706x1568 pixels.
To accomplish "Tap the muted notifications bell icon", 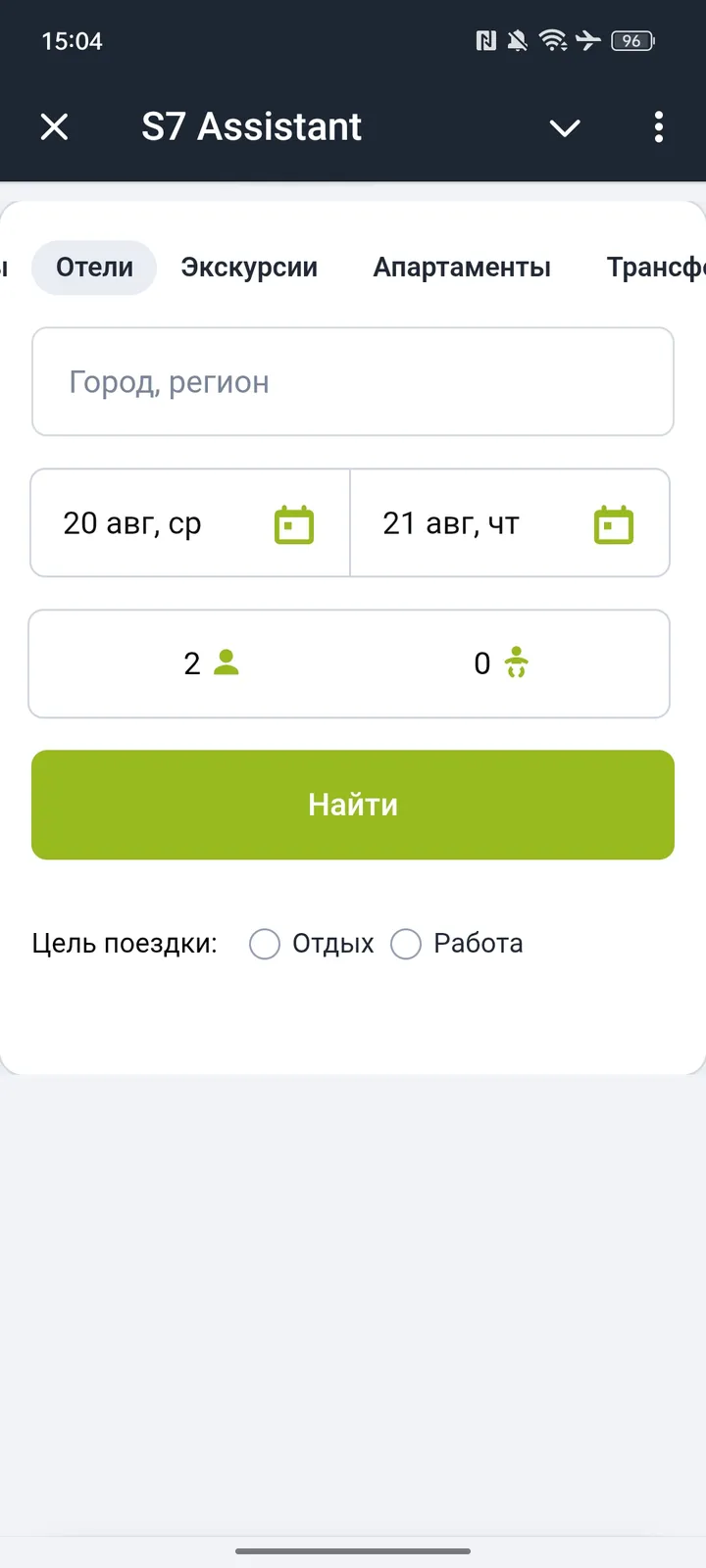I will (x=517, y=40).
